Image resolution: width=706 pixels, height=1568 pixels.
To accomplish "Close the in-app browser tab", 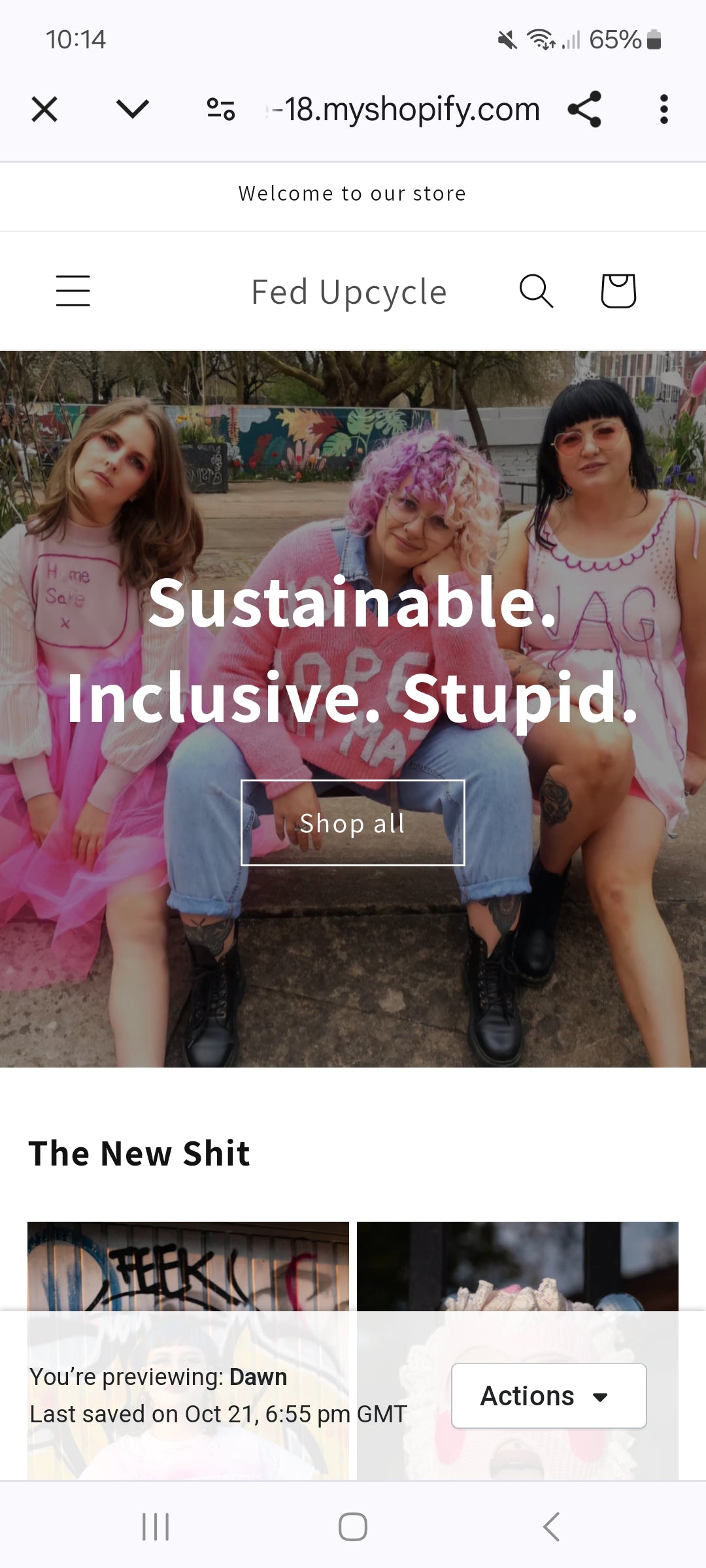I will pyautogui.click(x=44, y=109).
